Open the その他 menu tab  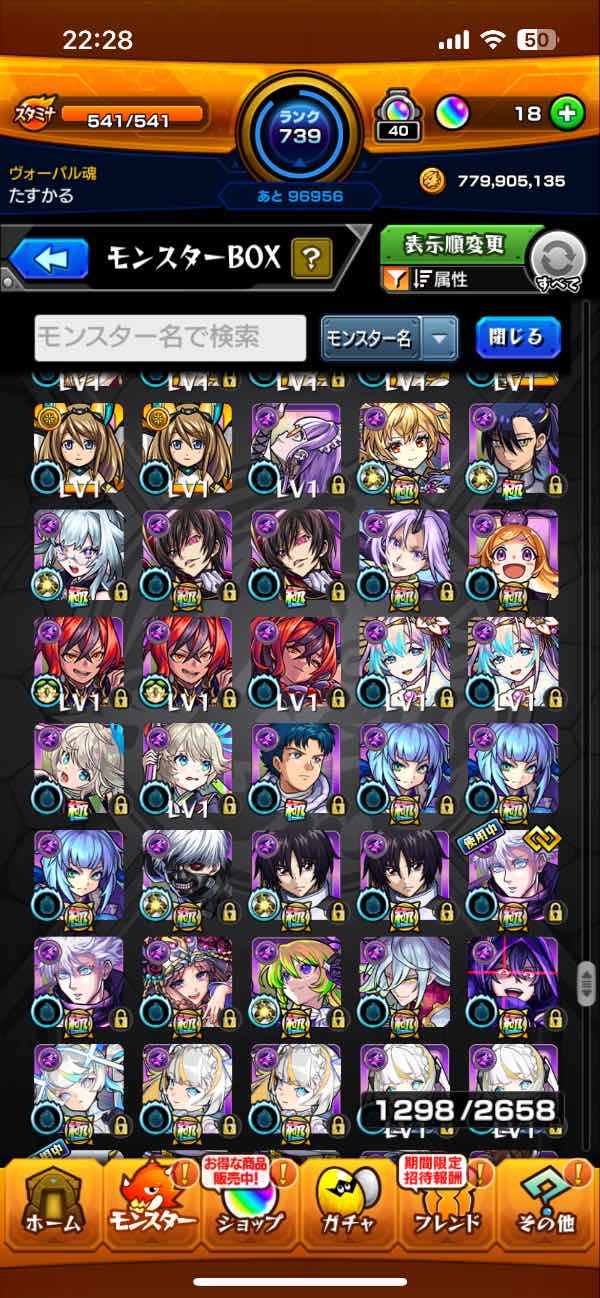pos(548,1208)
